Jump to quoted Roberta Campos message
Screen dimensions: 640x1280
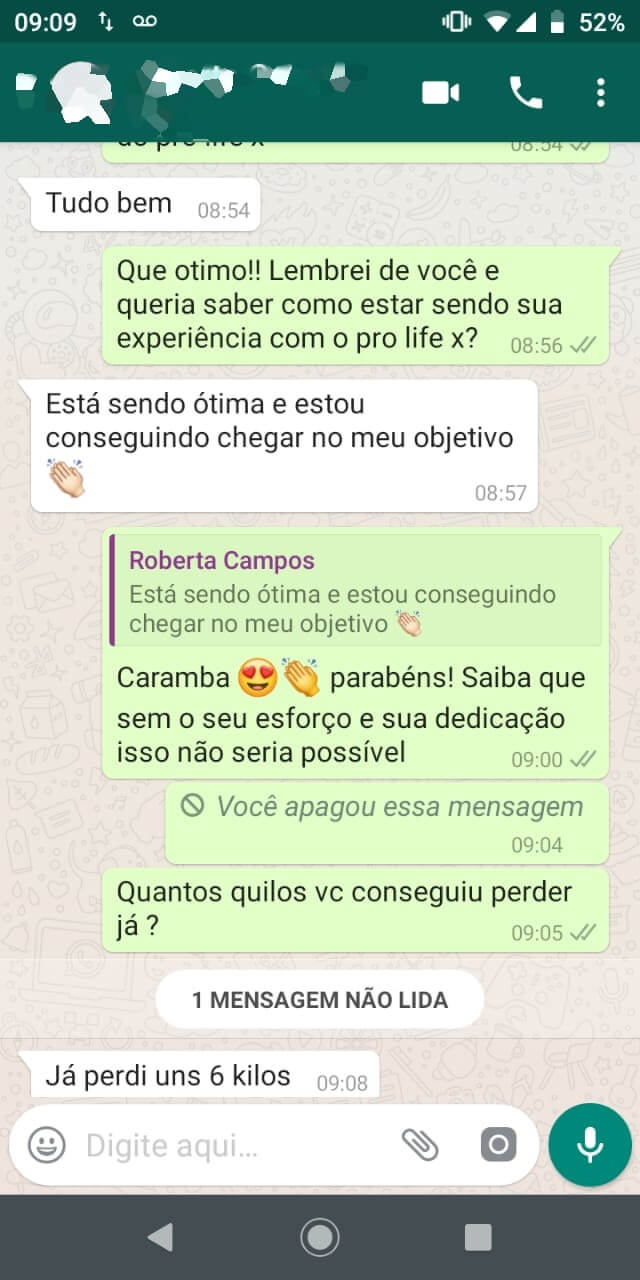(356, 591)
